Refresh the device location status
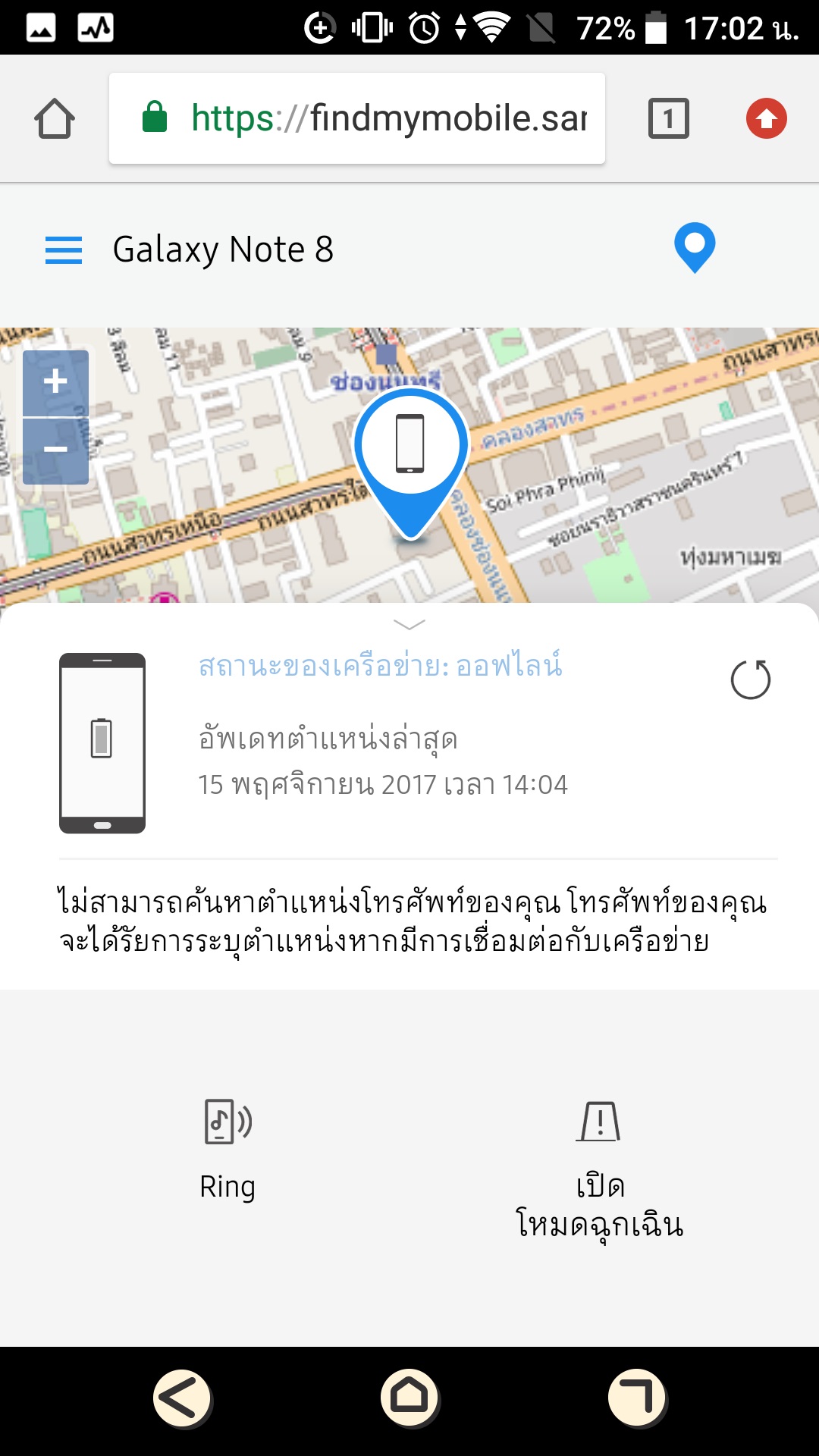819x1456 pixels. 750,679
